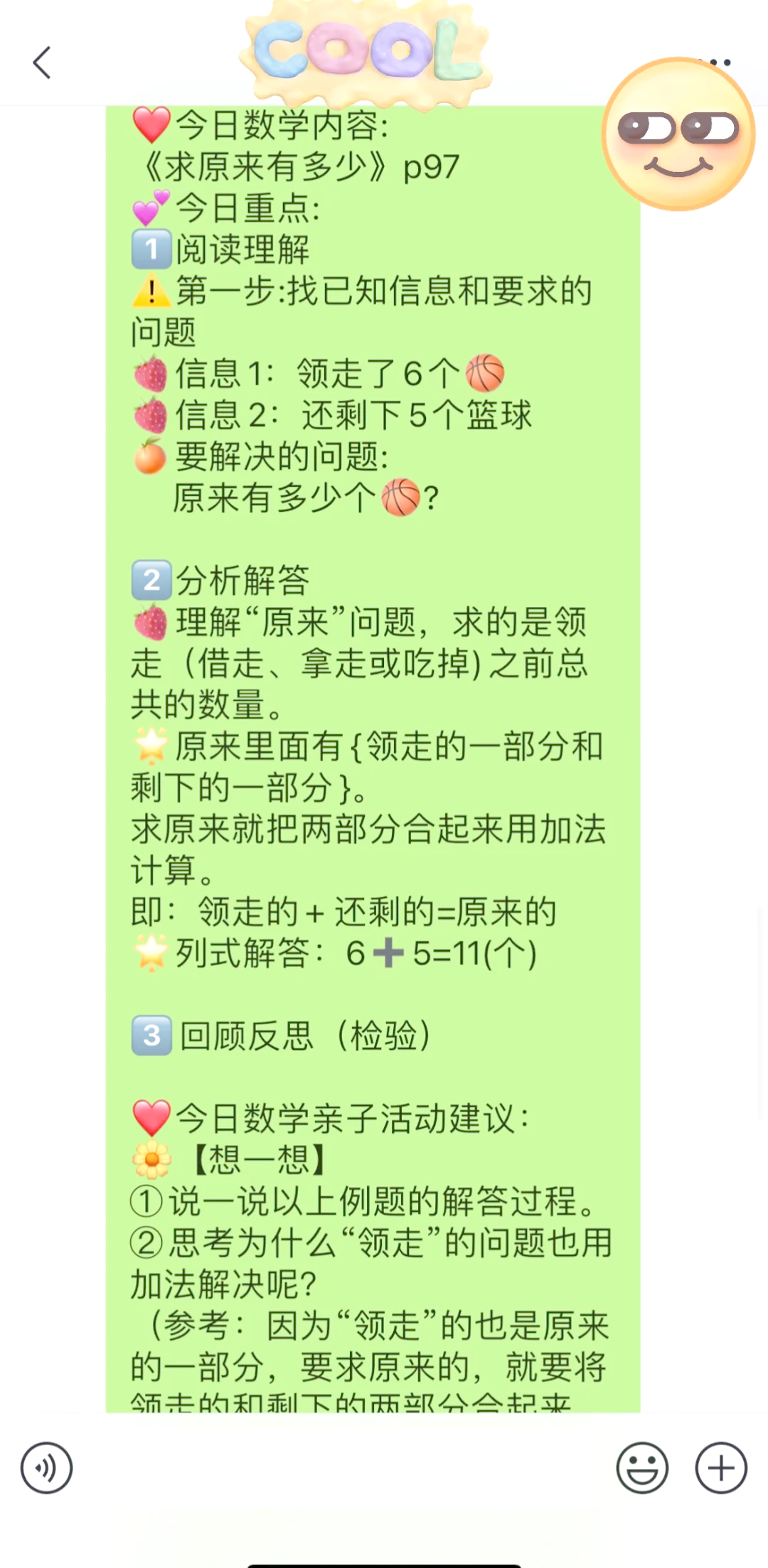Open the emoji sticker panel
This screenshot has height=1568, width=768.
pyautogui.click(x=642, y=1468)
